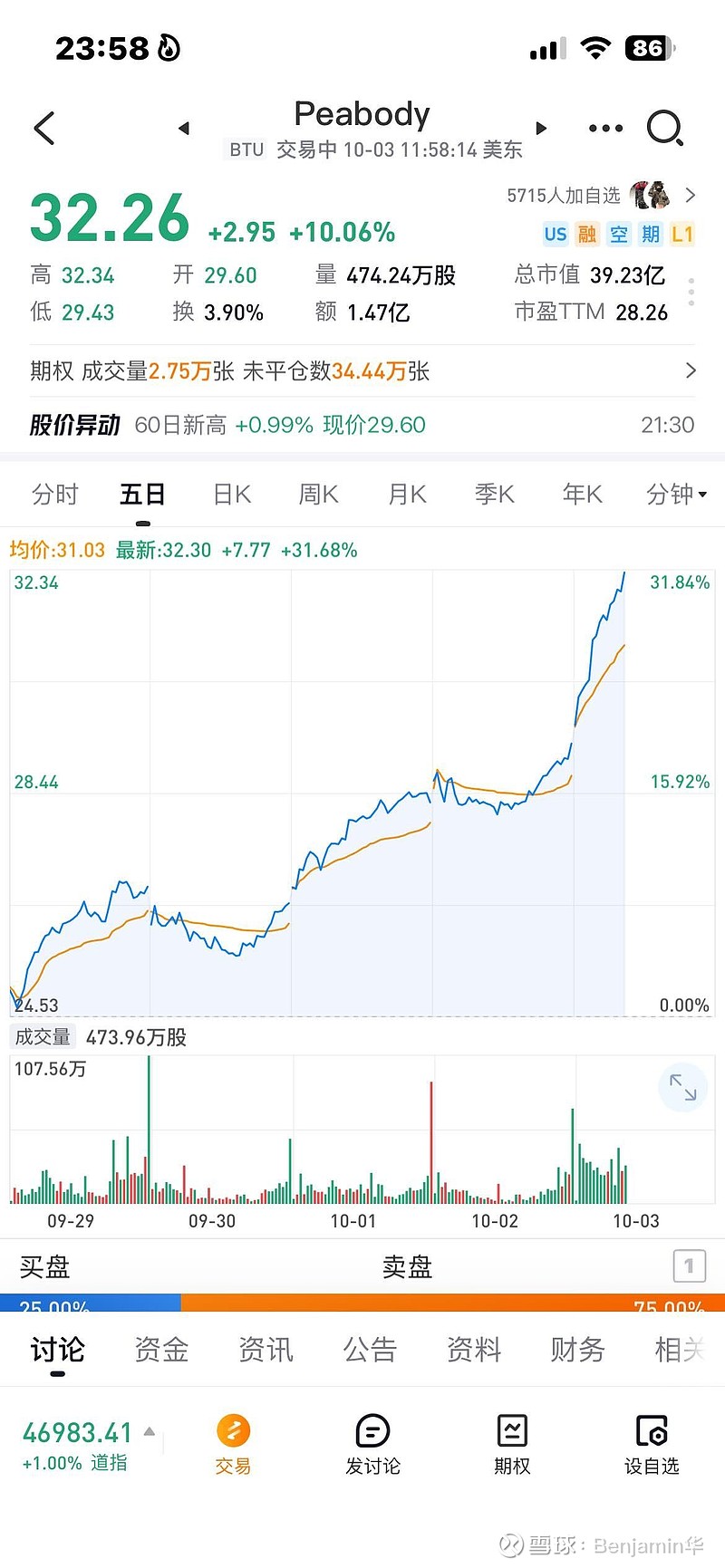Viewport: 725px width, 1568px height.
Task: Switch to the 财务 tab
Action: point(577,1350)
